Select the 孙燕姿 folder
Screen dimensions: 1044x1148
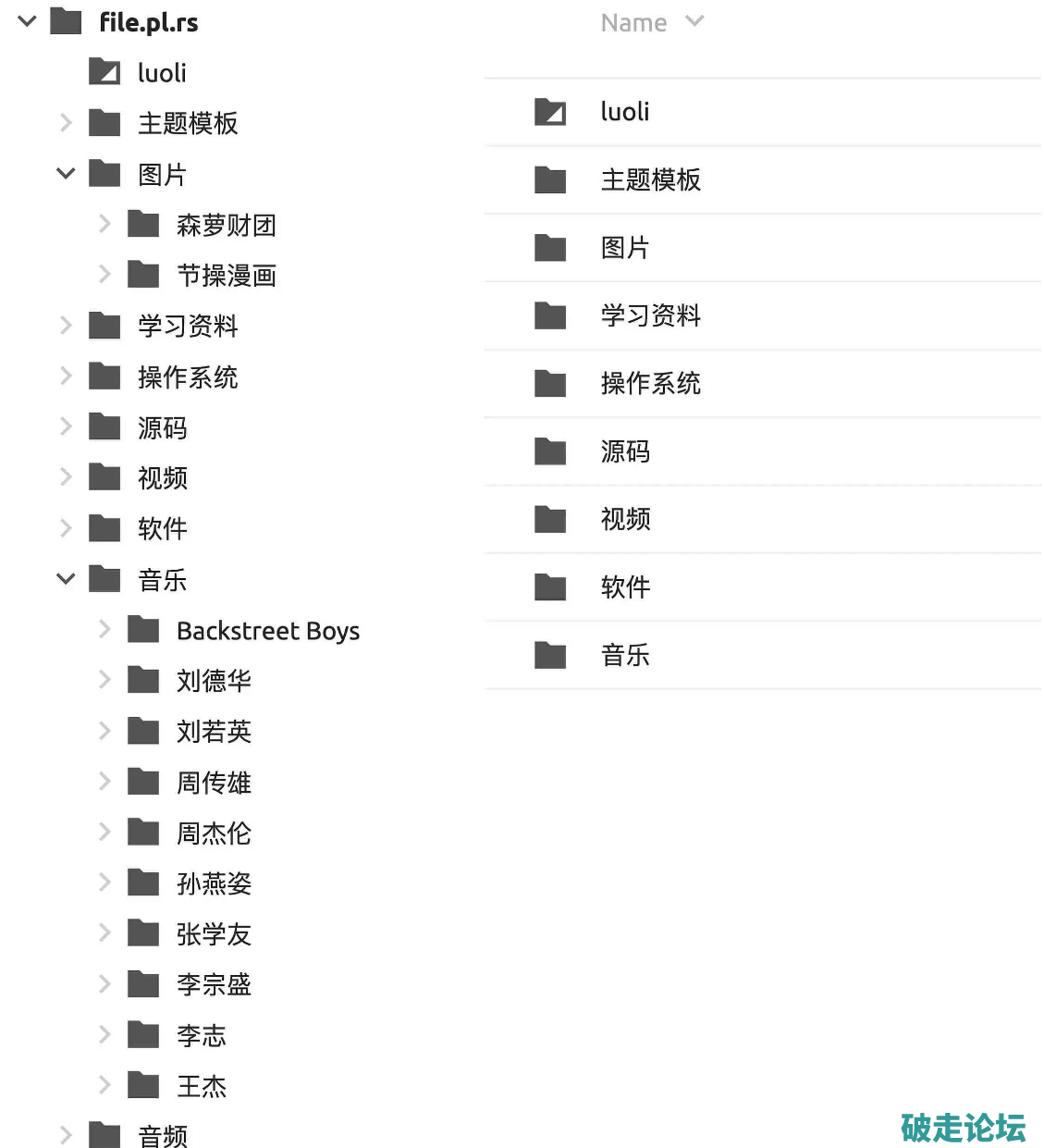pyautogui.click(x=214, y=883)
